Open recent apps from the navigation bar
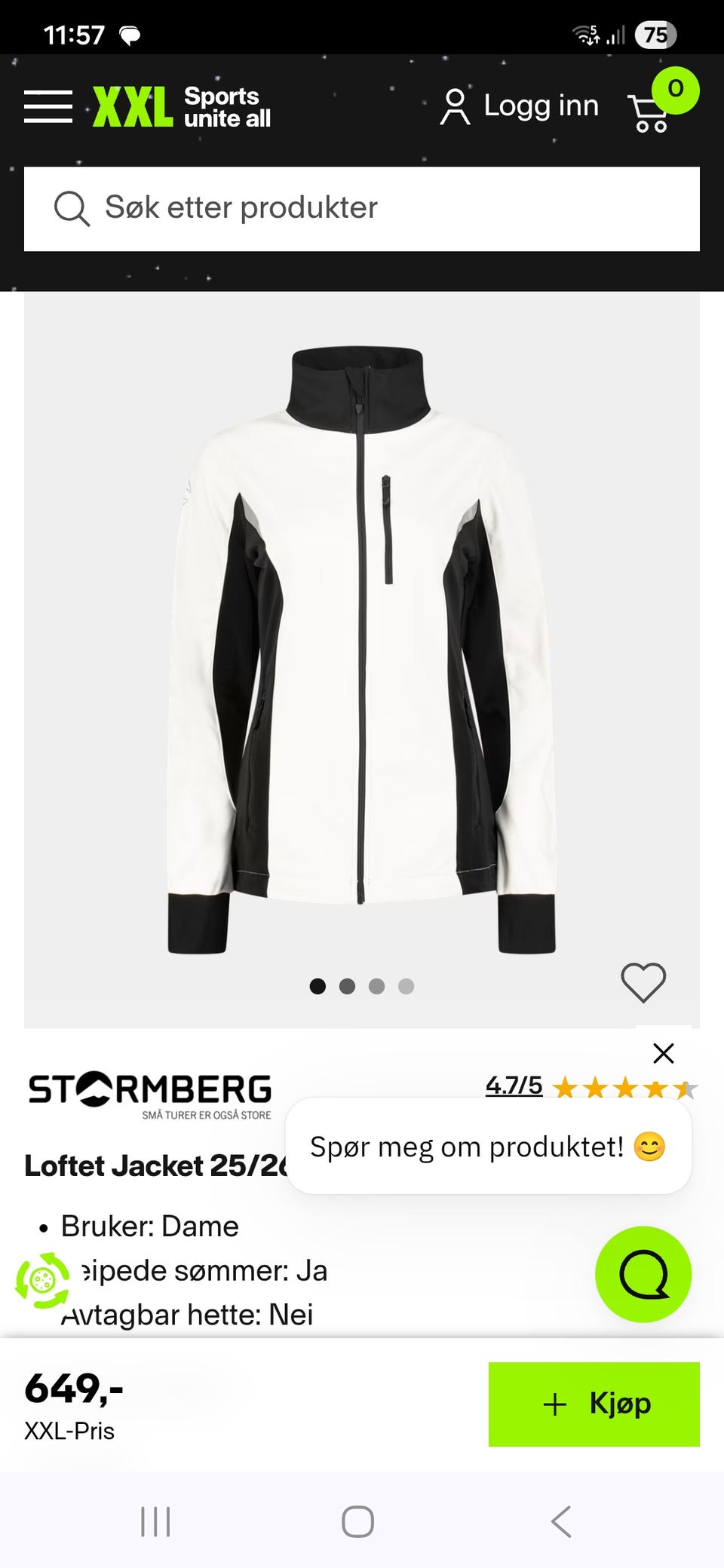 pyautogui.click(x=155, y=1521)
